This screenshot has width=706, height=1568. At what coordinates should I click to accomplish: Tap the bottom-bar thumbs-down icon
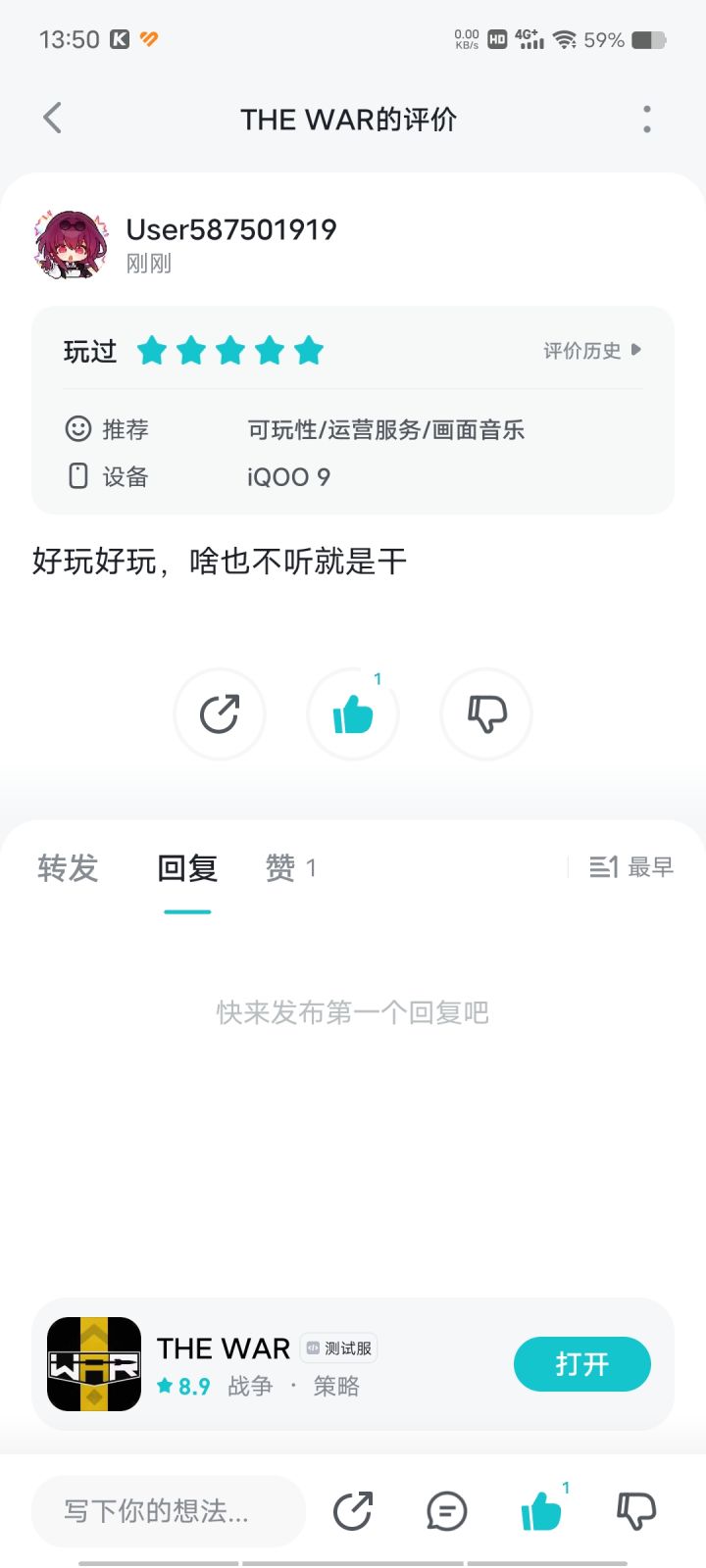click(635, 1511)
